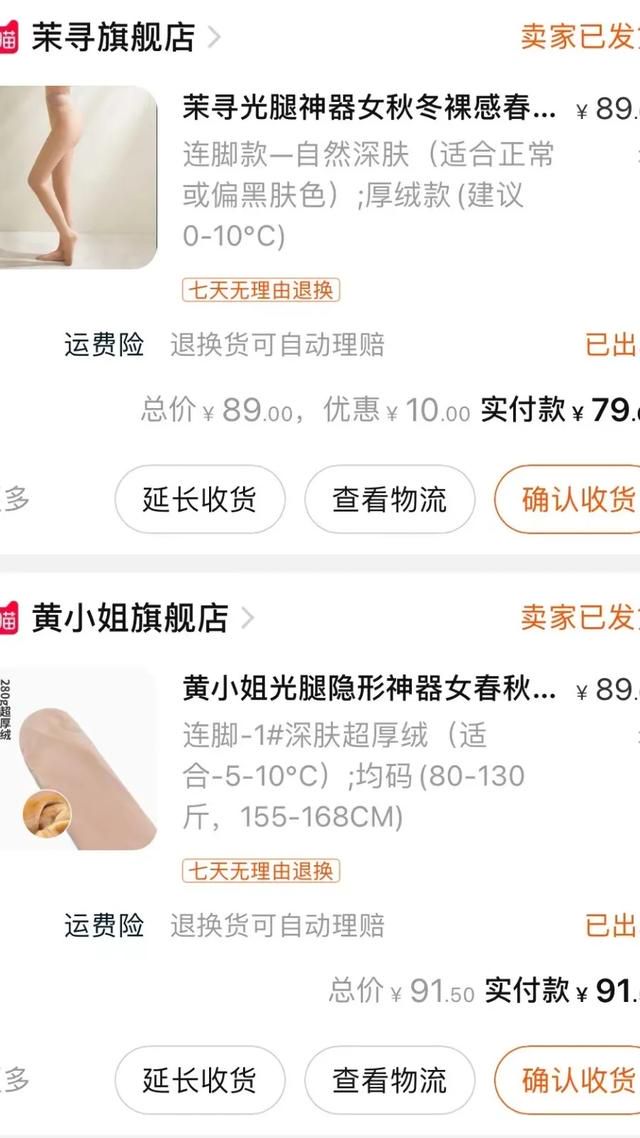Screen dimensions: 640x1138
Task: Open the 黄小姐光腿隐形神器 order title
Action: point(369,689)
